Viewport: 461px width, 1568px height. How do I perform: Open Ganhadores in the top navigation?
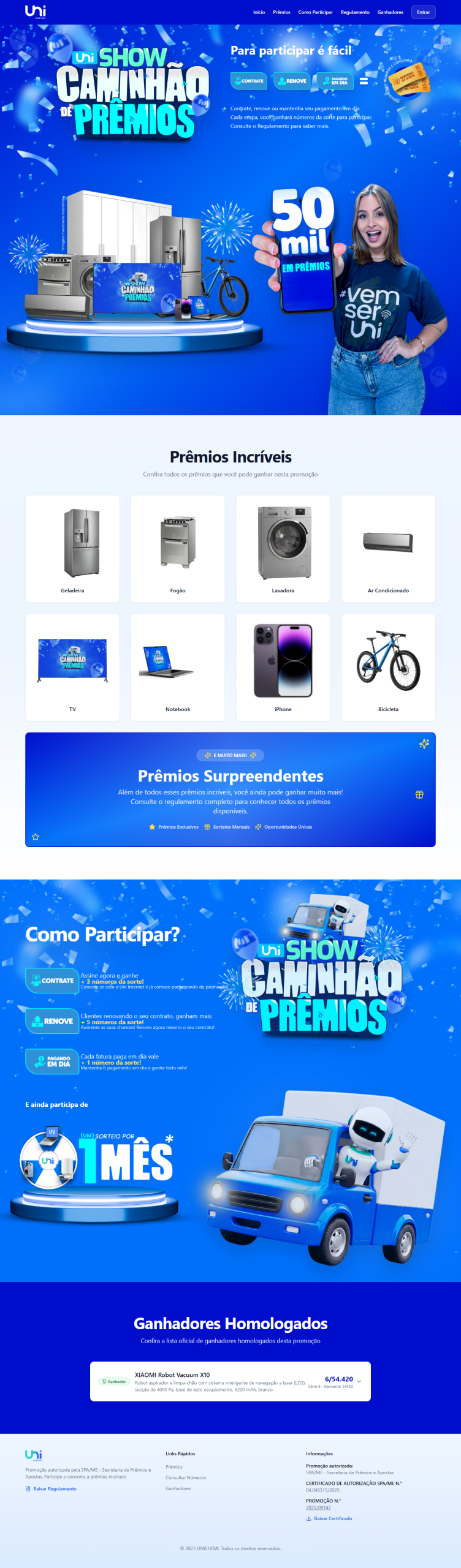click(390, 12)
